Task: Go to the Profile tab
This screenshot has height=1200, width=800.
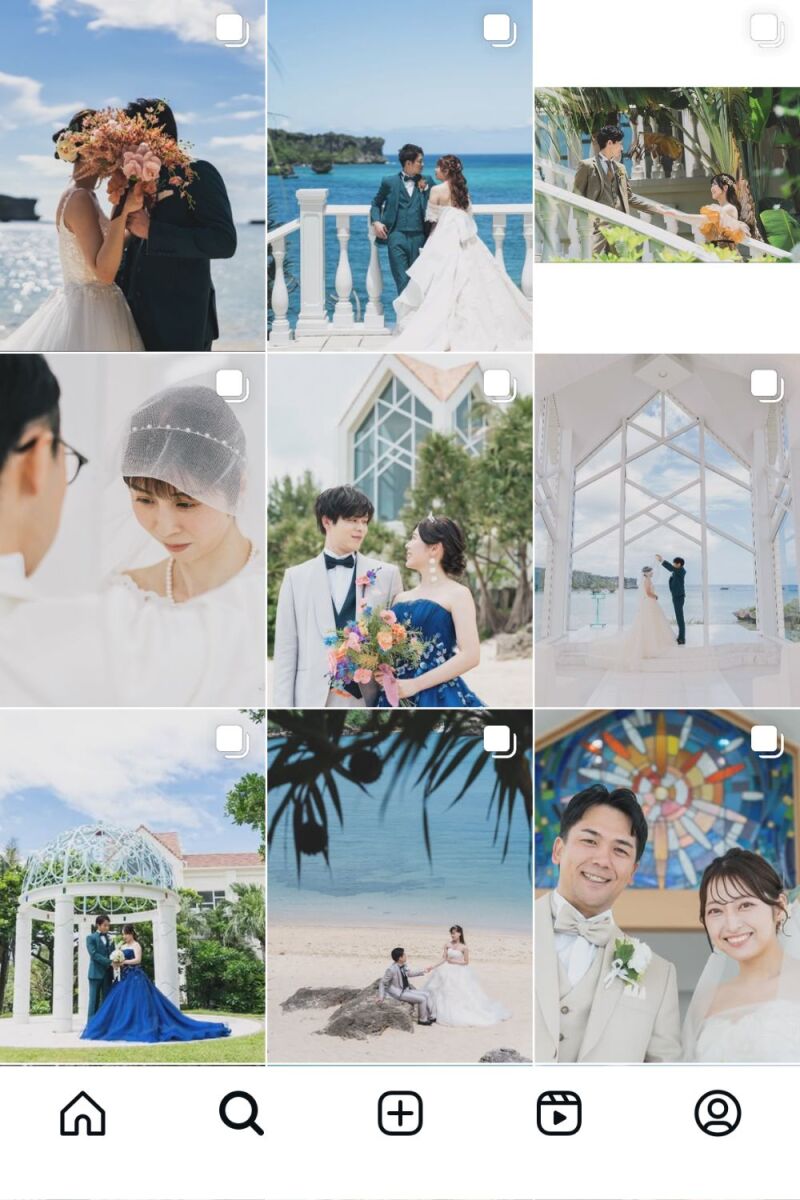Action: click(717, 1113)
